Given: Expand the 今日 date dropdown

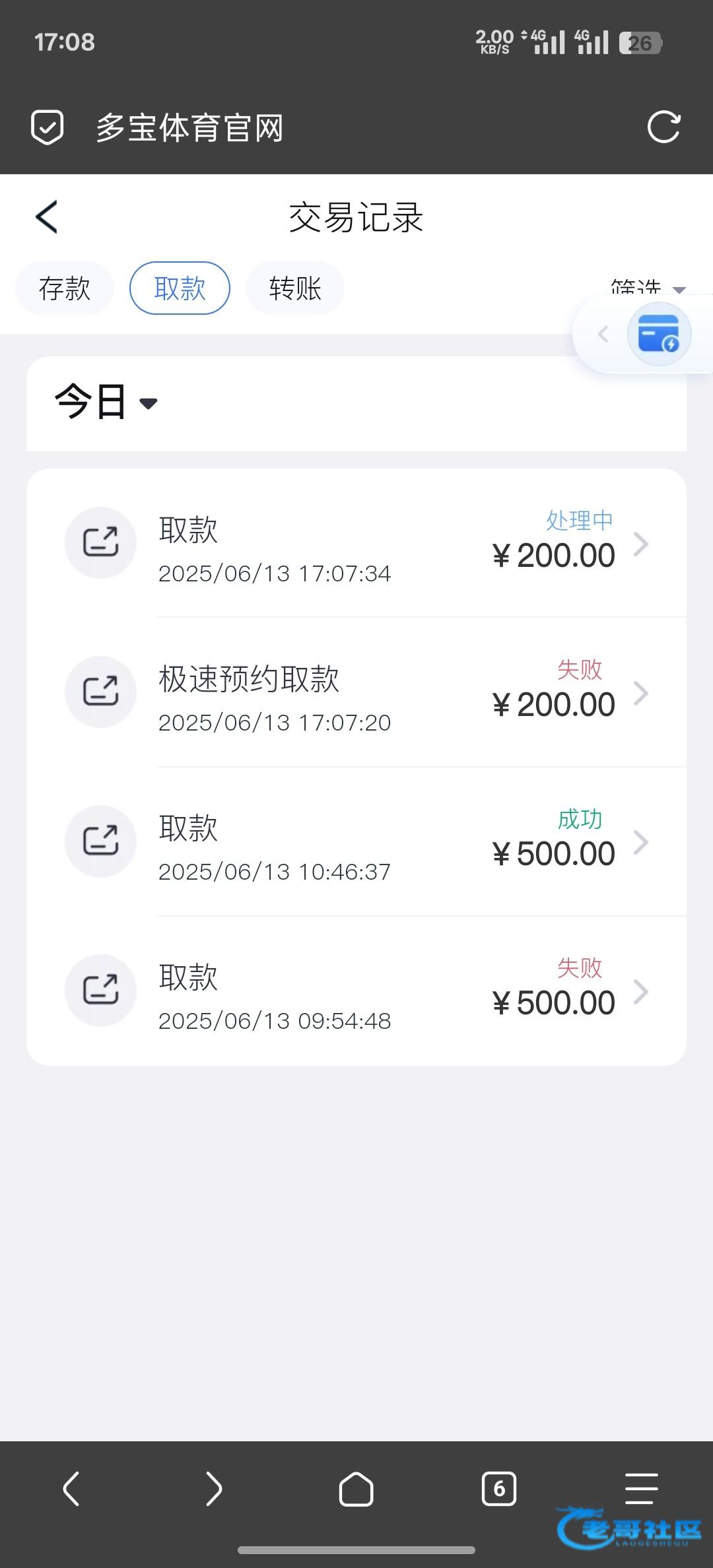Looking at the screenshot, I should 106,402.
